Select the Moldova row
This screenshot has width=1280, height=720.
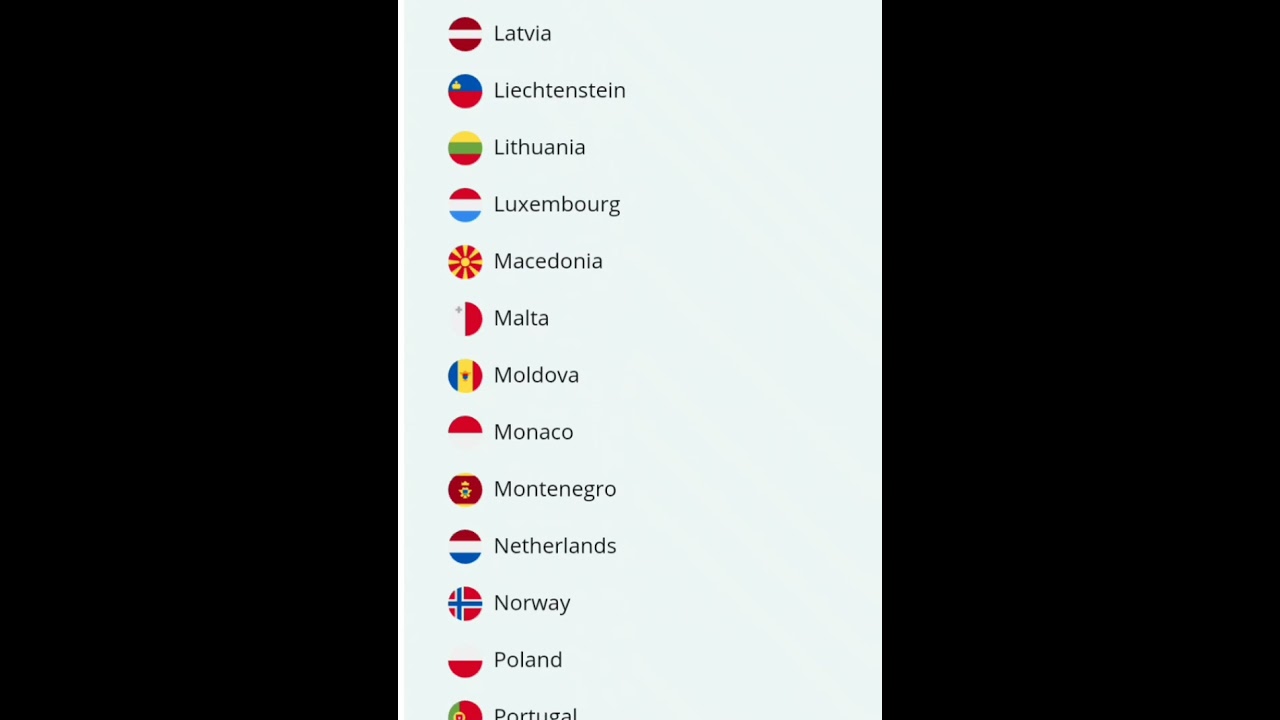(x=535, y=375)
